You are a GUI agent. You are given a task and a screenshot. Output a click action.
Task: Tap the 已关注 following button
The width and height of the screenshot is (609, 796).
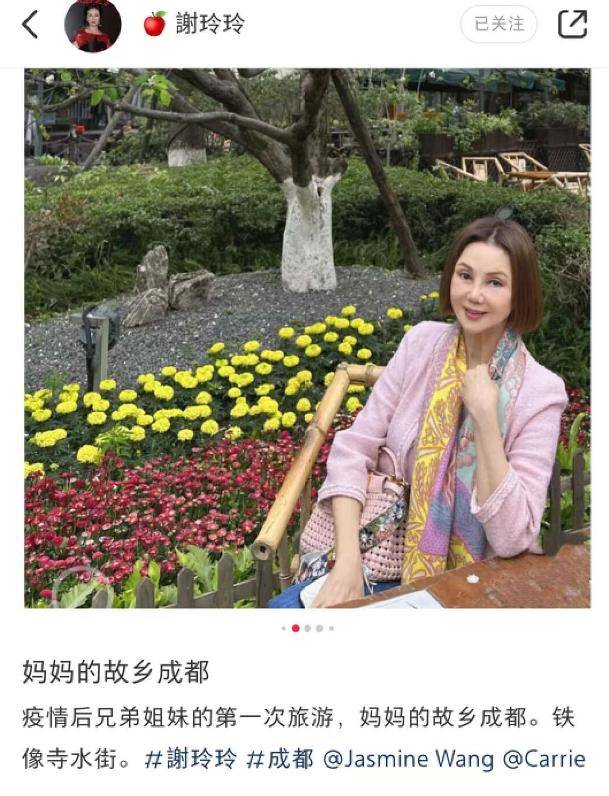499,24
